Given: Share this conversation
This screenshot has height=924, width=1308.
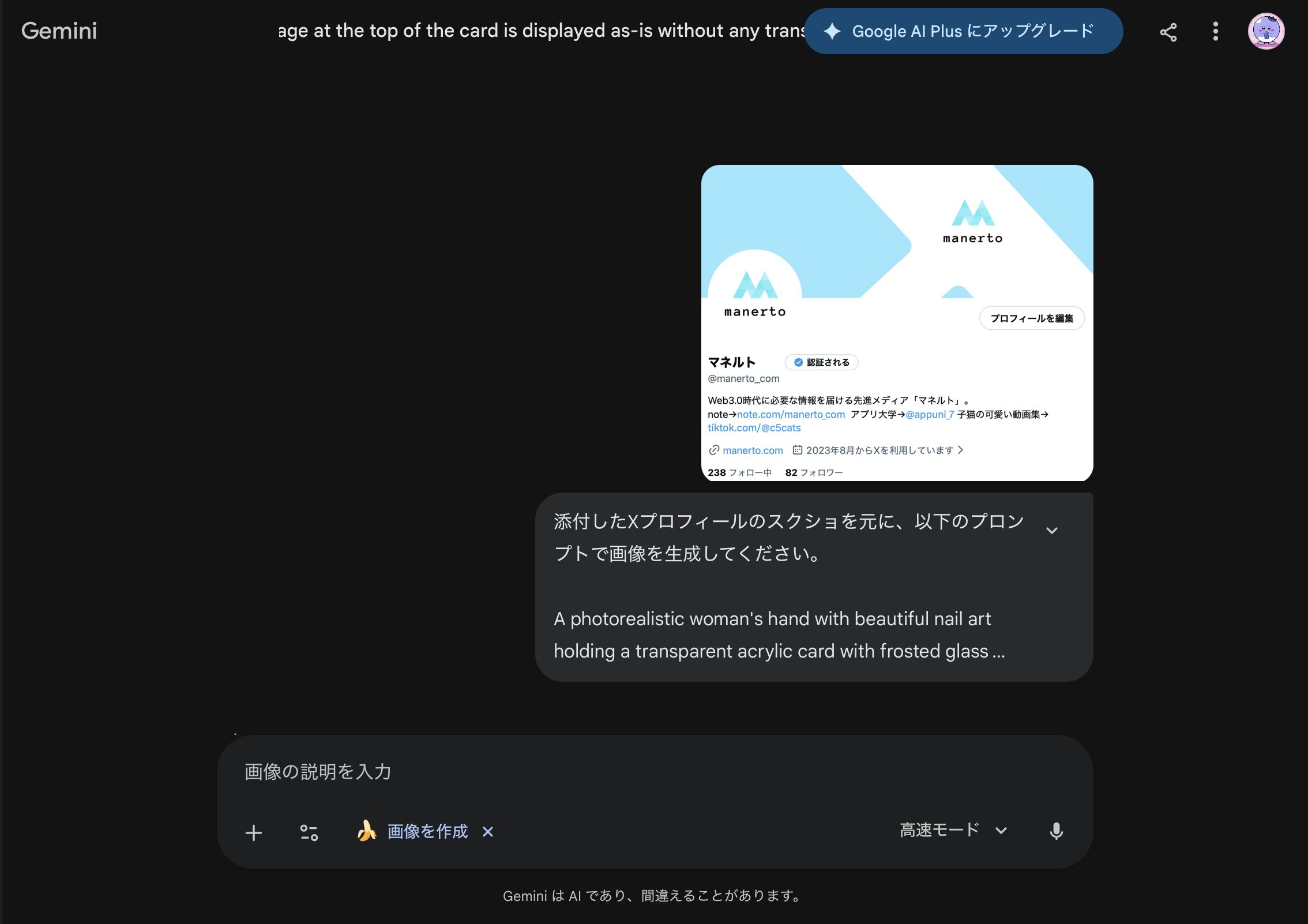Looking at the screenshot, I should point(1168,32).
